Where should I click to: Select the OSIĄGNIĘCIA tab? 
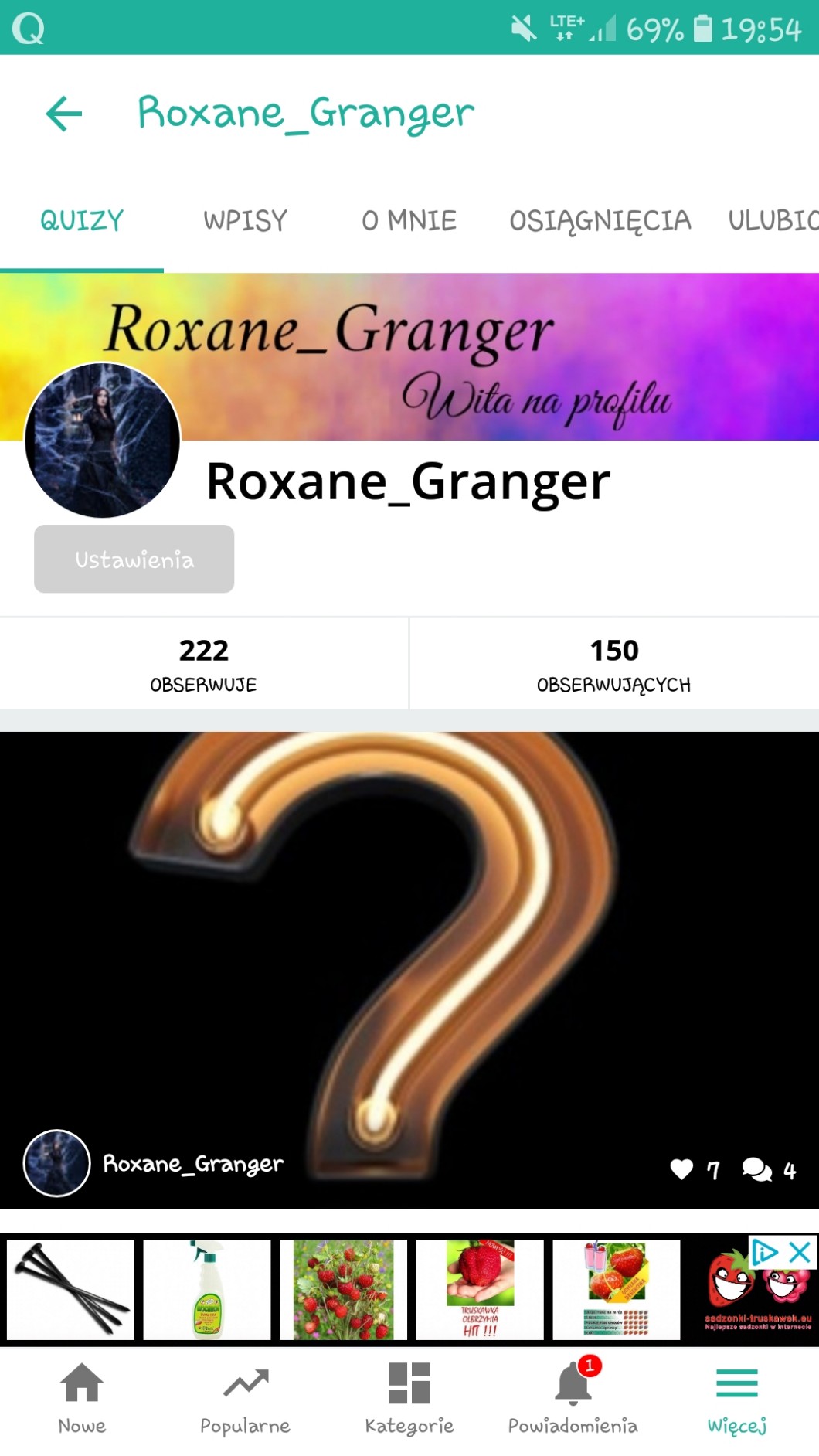click(600, 221)
